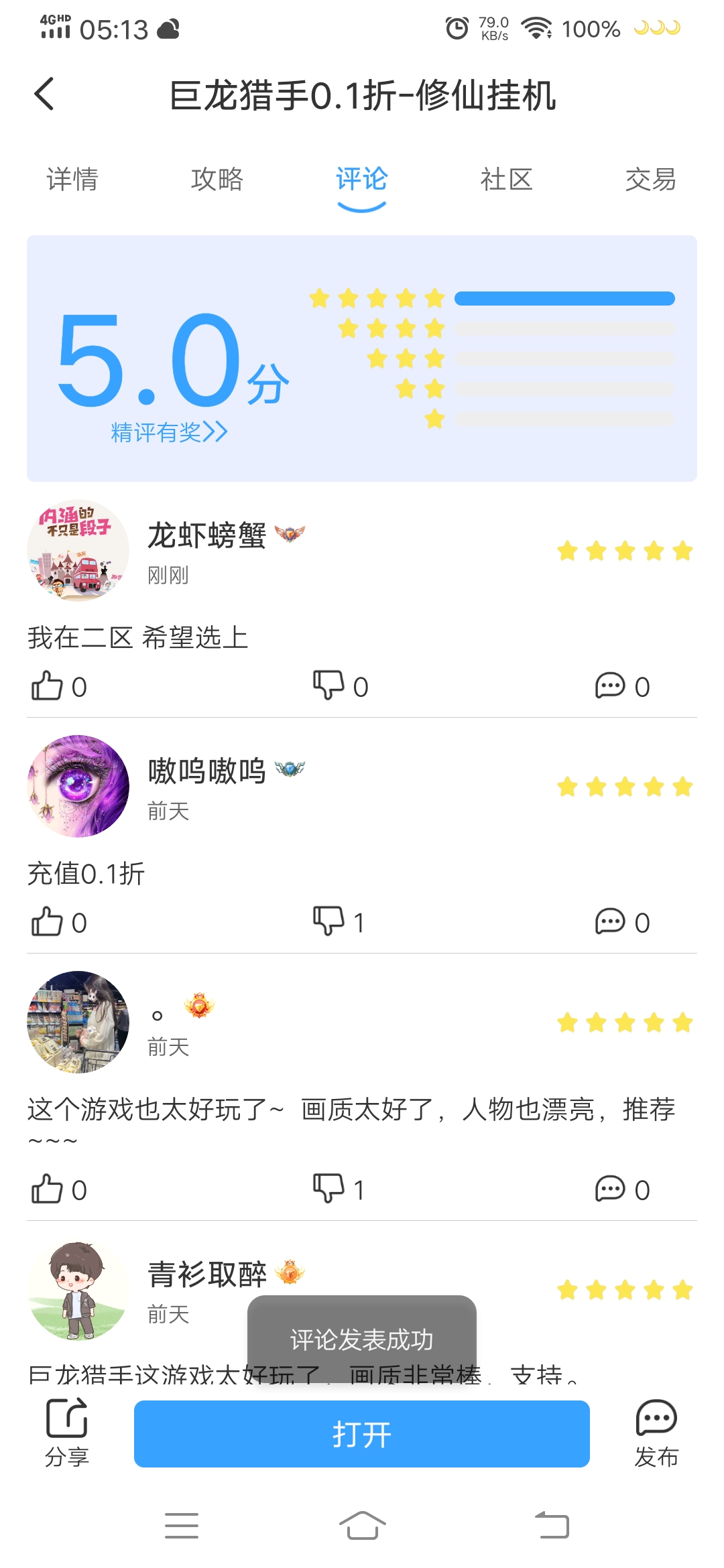
Task: Write a new review with 发布
Action: [656, 1433]
